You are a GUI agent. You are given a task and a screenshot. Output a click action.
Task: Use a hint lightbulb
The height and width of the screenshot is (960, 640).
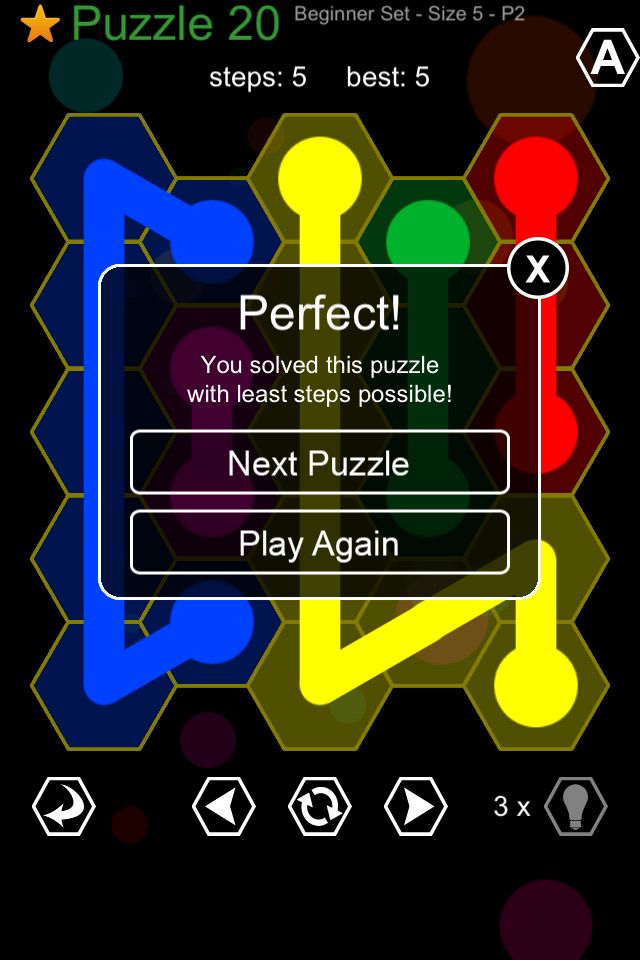576,805
